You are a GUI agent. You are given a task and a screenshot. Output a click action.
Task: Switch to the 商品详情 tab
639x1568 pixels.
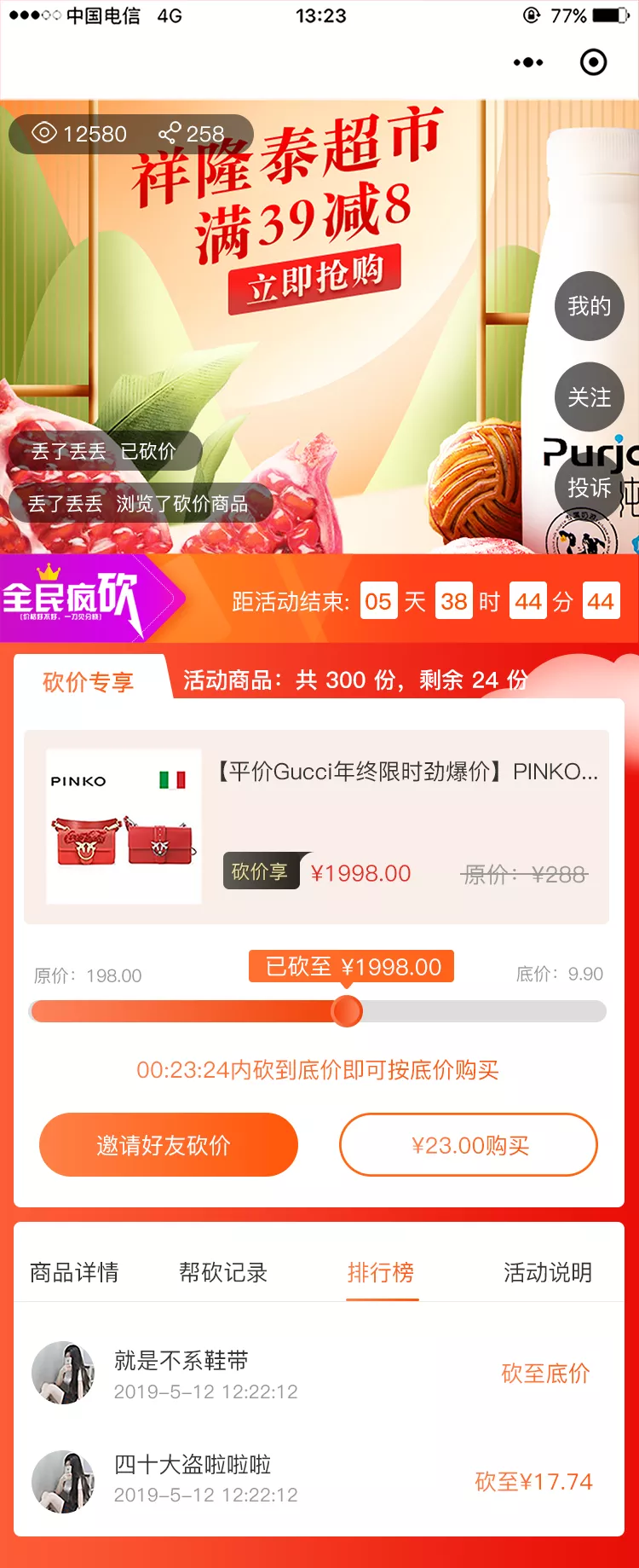click(x=74, y=1272)
